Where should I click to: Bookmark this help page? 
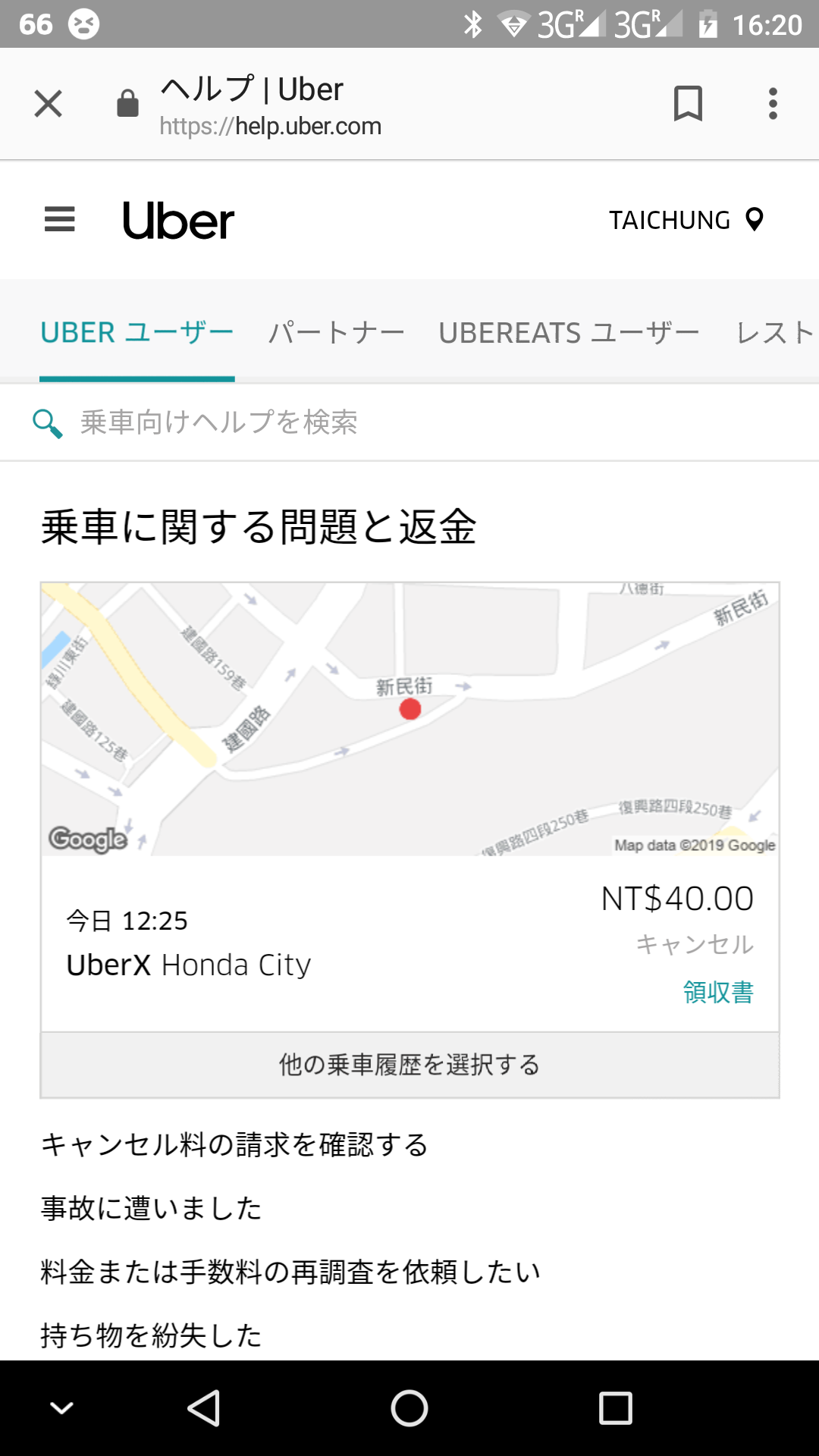click(x=688, y=104)
